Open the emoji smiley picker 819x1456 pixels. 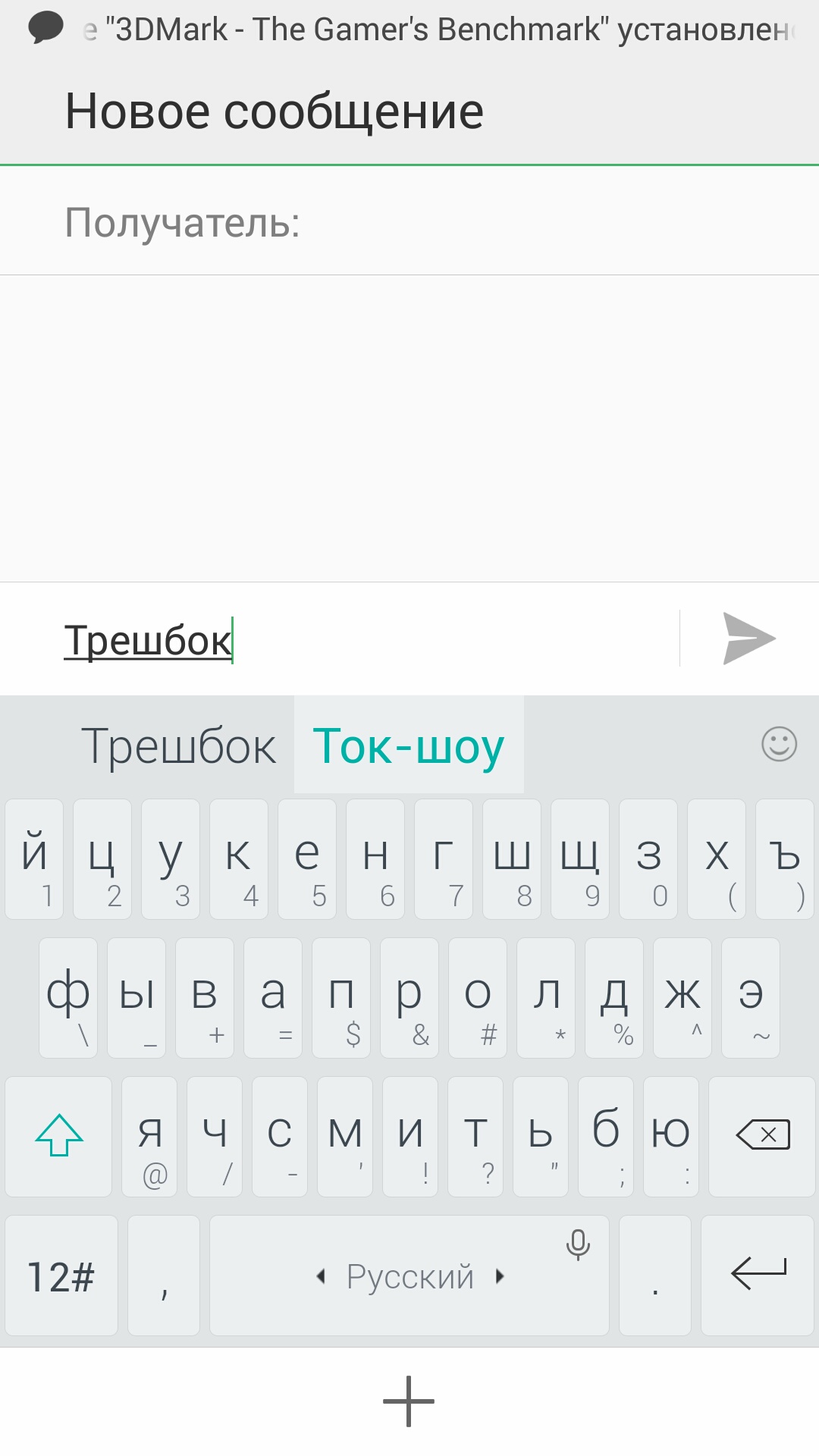[x=779, y=744]
